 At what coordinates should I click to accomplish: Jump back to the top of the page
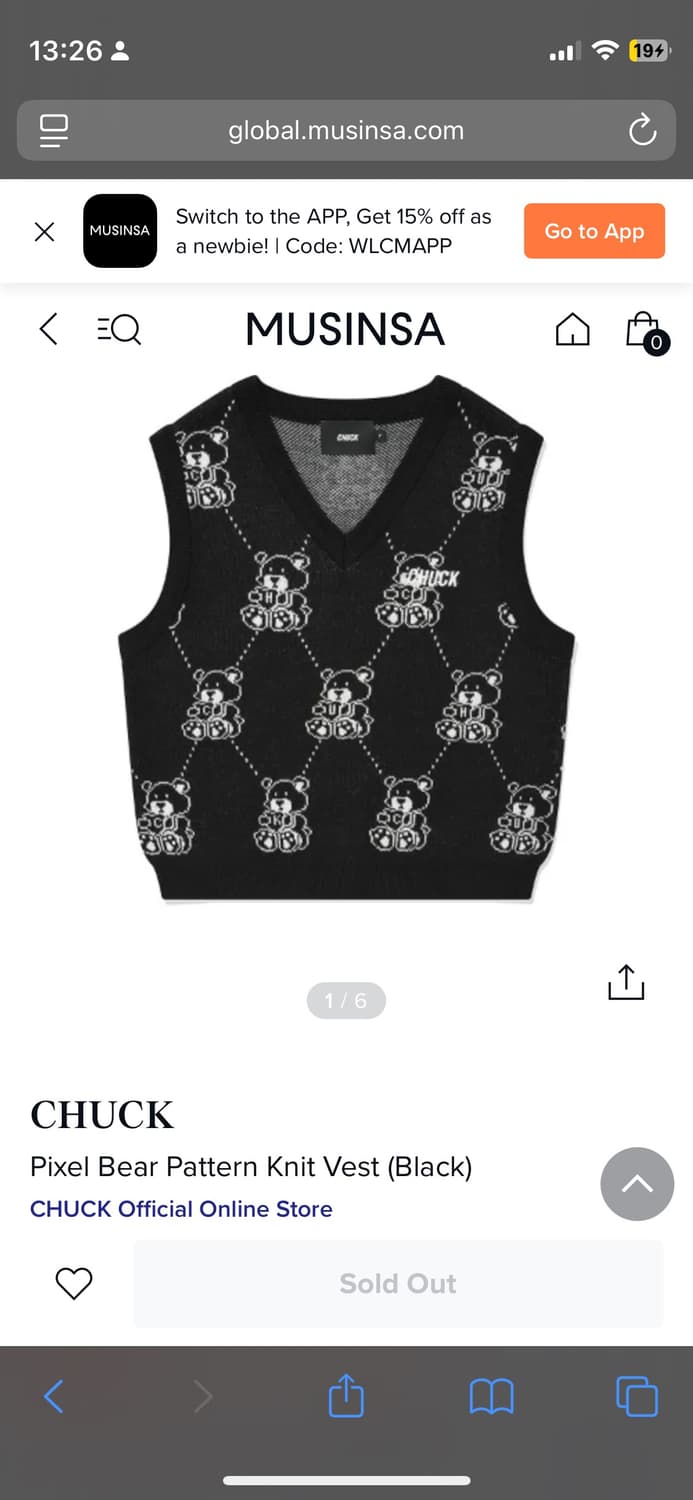tap(637, 1184)
